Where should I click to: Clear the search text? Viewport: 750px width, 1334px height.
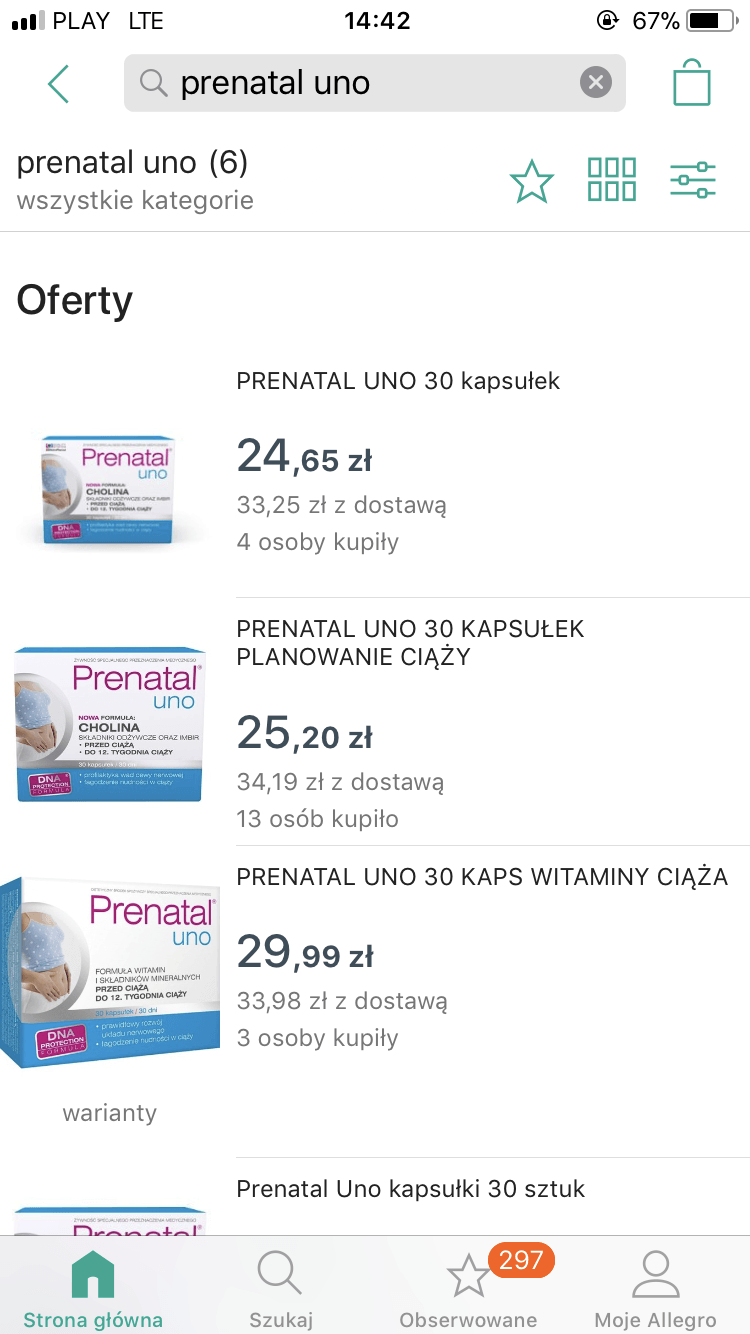pyautogui.click(x=595, y=83)
